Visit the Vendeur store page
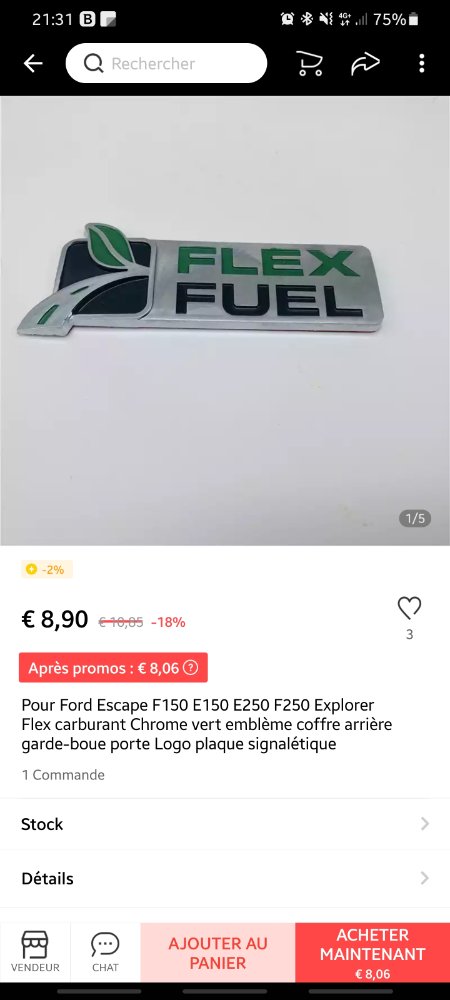The image size is (450, 1000). (35, 952)
